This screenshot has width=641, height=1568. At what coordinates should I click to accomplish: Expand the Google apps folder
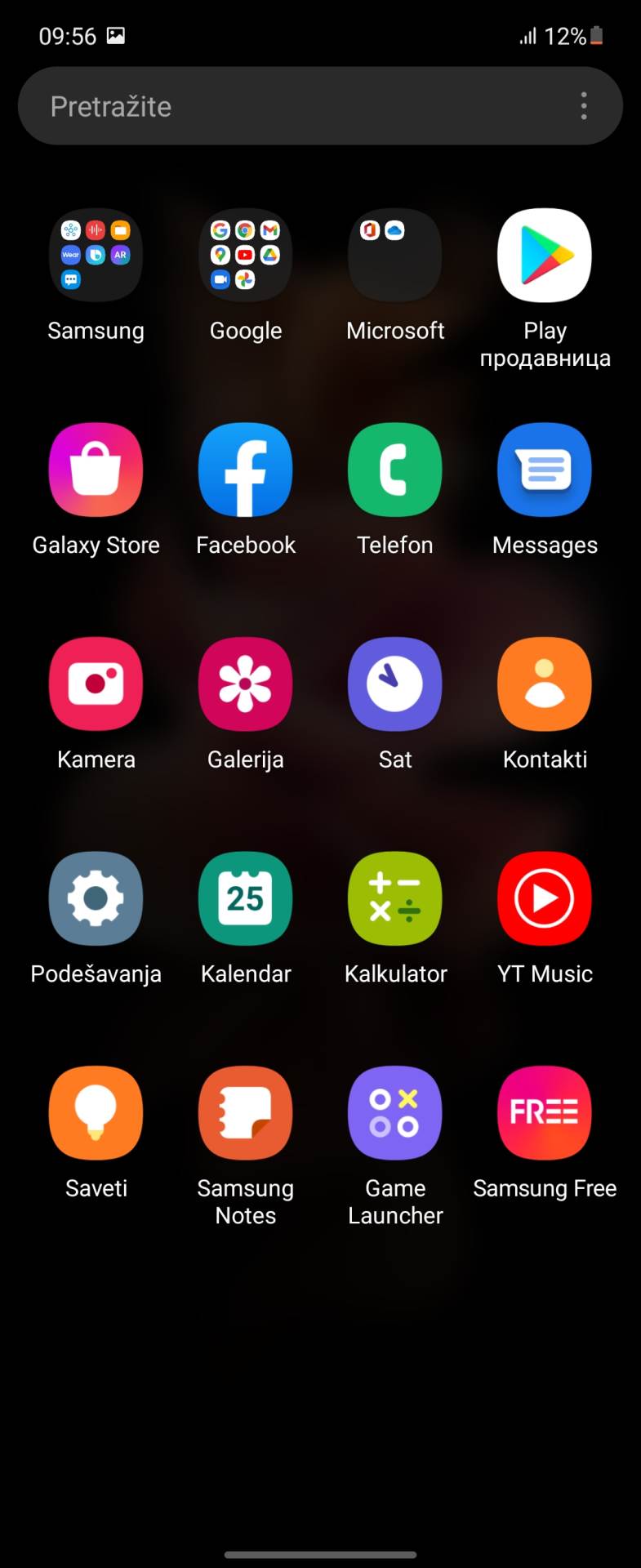pos(245,256)
